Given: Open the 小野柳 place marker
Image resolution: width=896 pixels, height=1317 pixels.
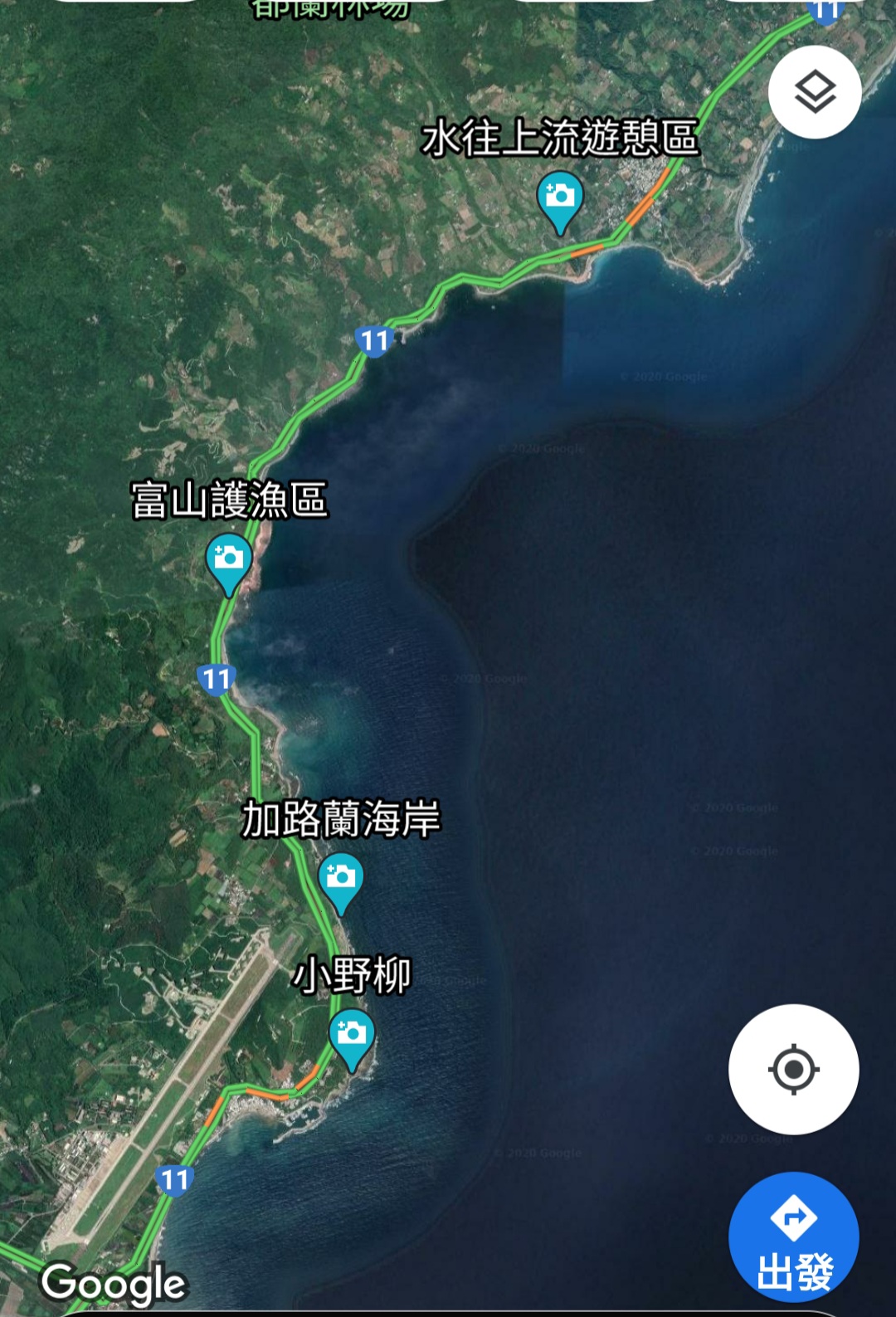Looking at the screenshot, I should coord(352,1037).
